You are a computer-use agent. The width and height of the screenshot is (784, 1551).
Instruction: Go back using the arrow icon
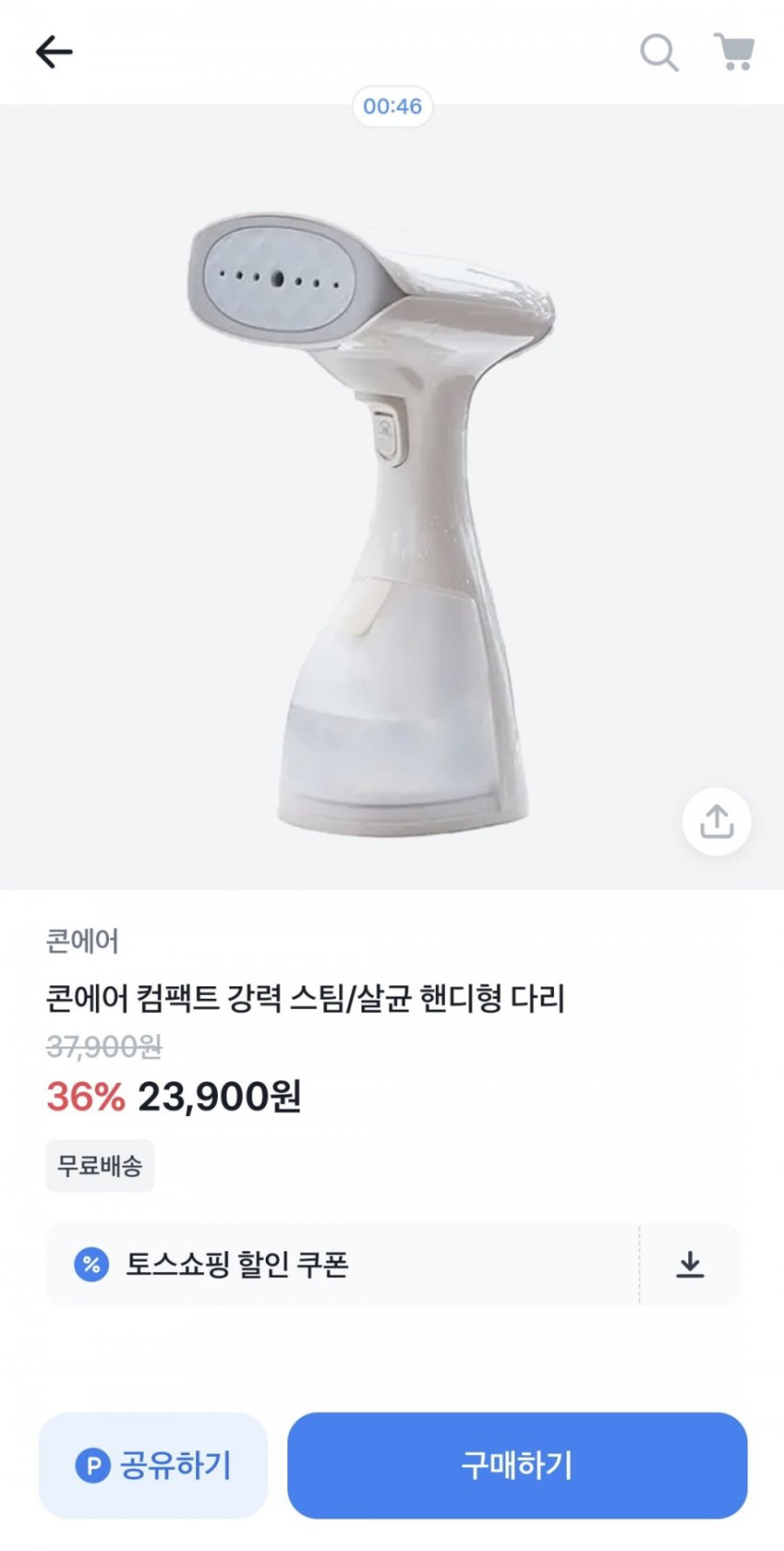point(54,52)
